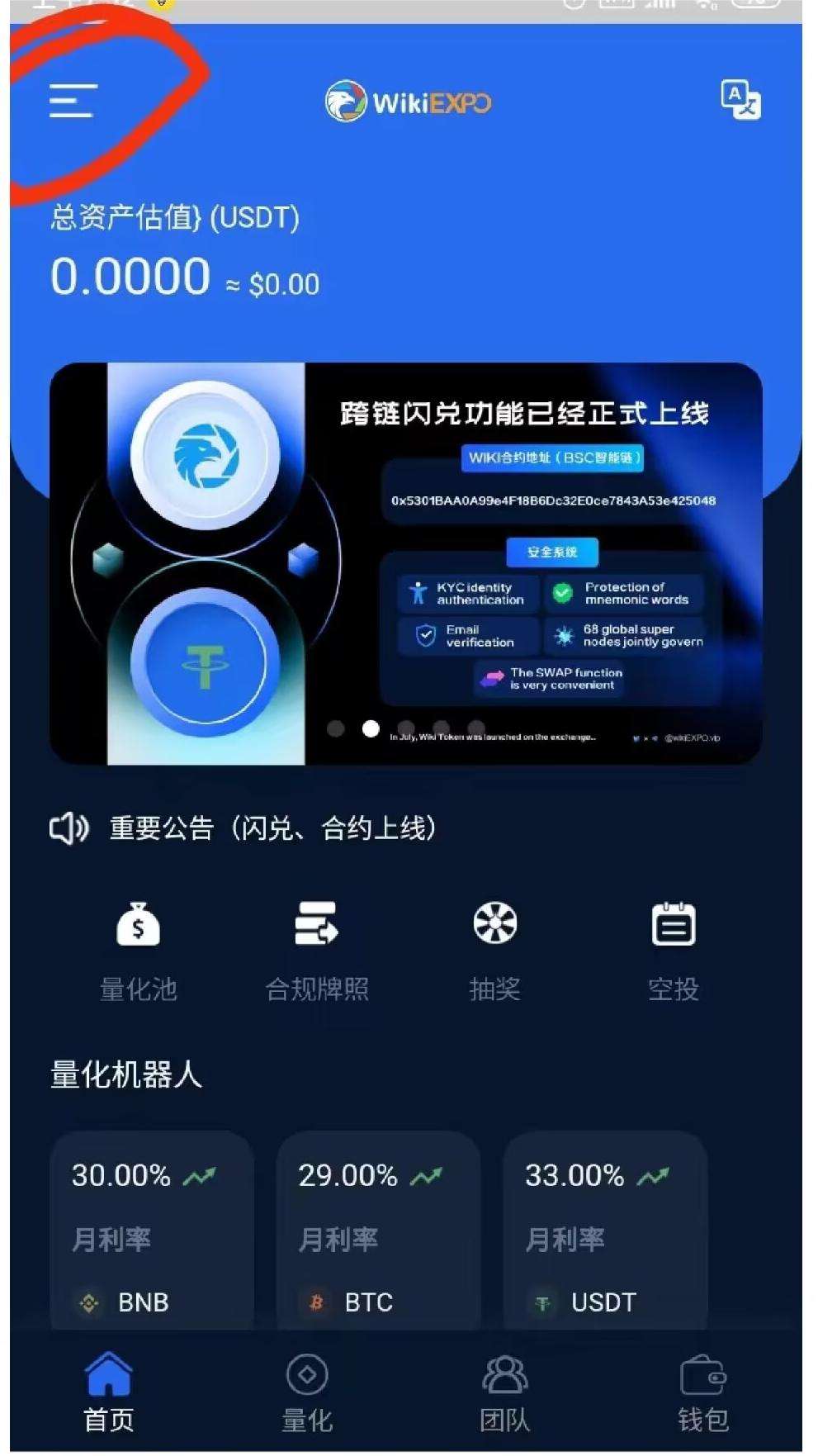Open the 量化池 quant pool shortcut
This screenshot has height=1456, width=818.
[x=138, y=951]
